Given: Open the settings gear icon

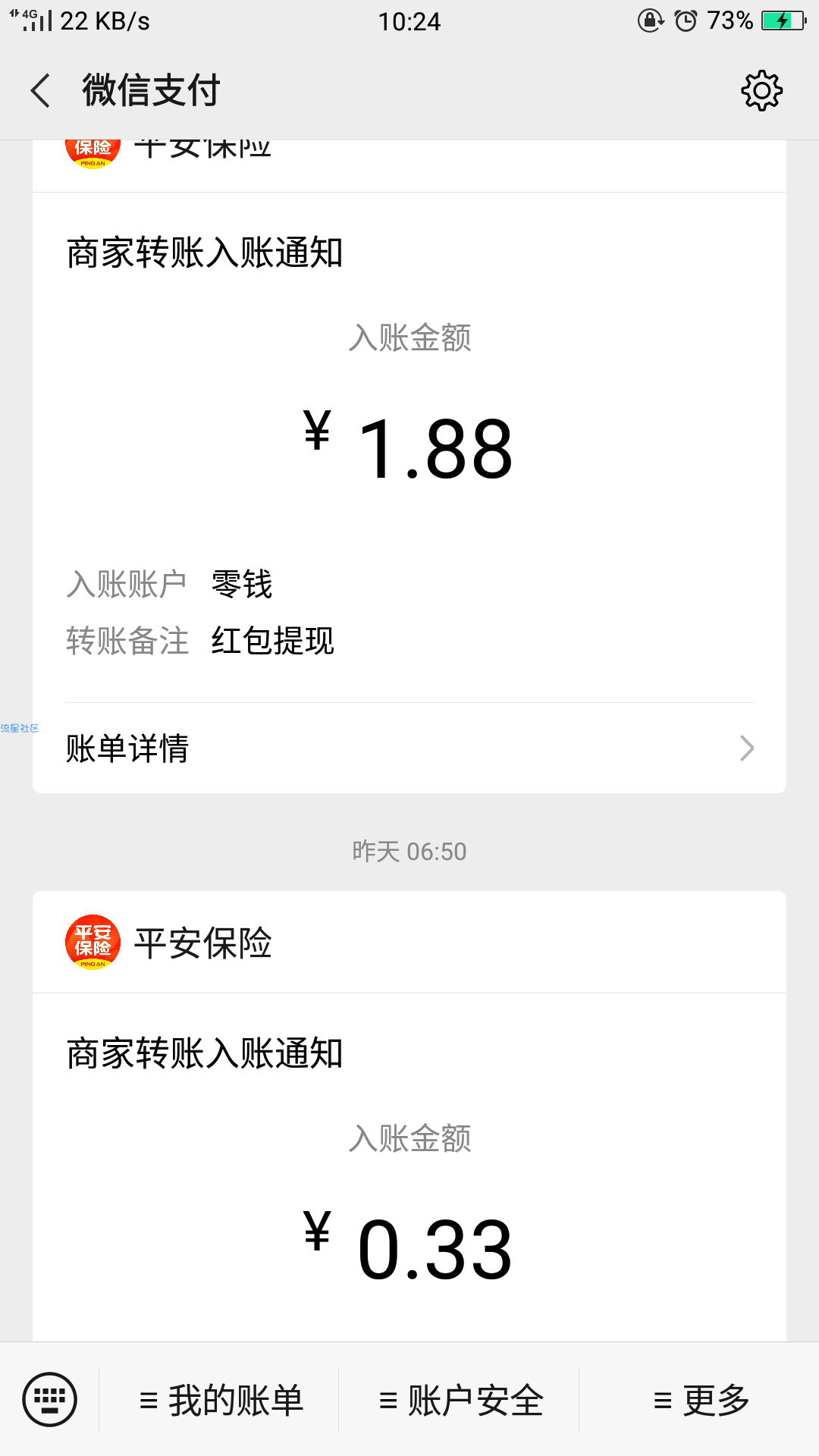Looking at the screenshot, I should point(761,91).
